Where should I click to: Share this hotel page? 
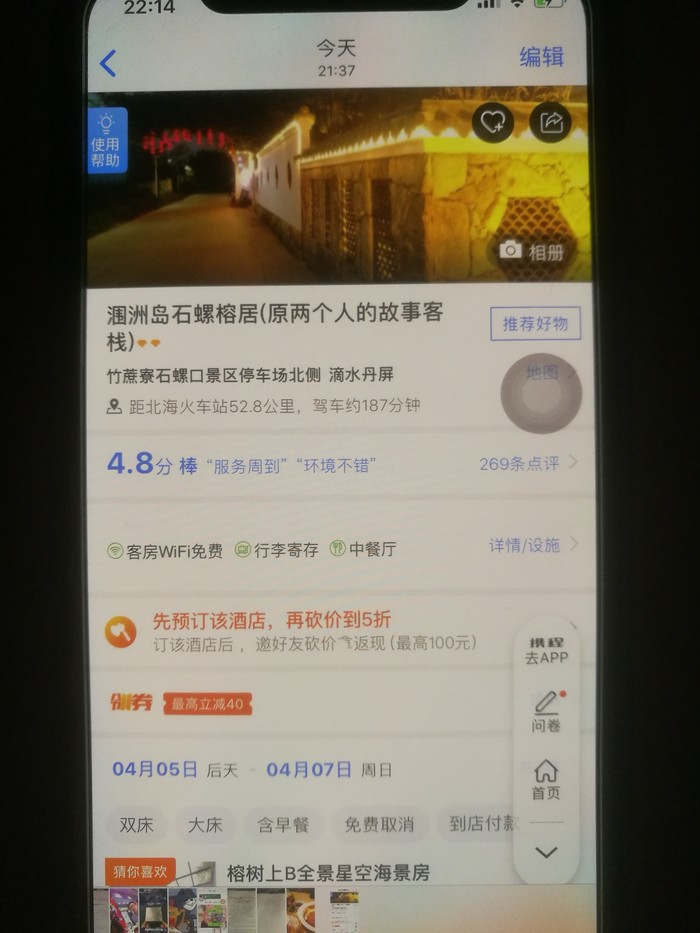[x=550, y=122]
